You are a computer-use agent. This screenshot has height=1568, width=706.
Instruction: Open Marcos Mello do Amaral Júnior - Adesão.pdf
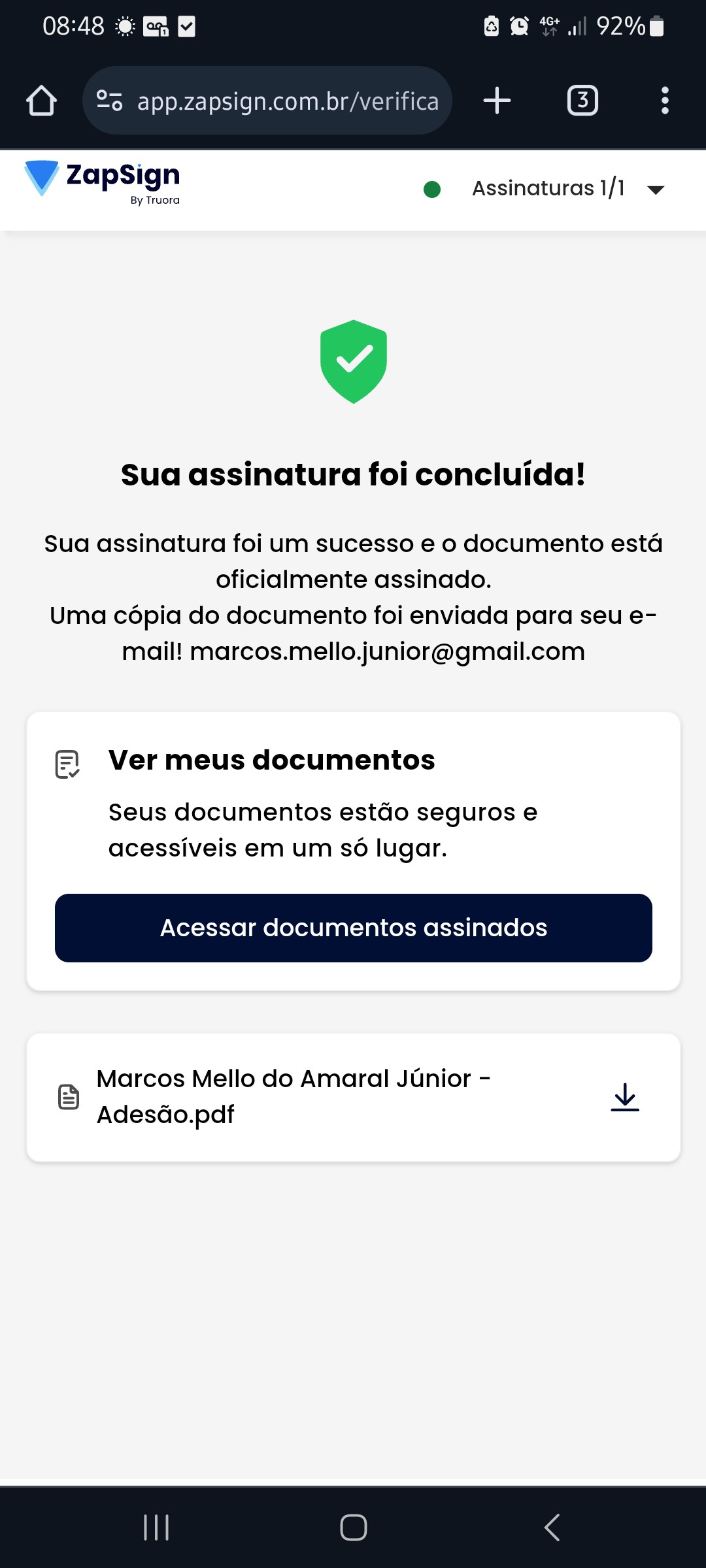click(x=293, y=1096)
